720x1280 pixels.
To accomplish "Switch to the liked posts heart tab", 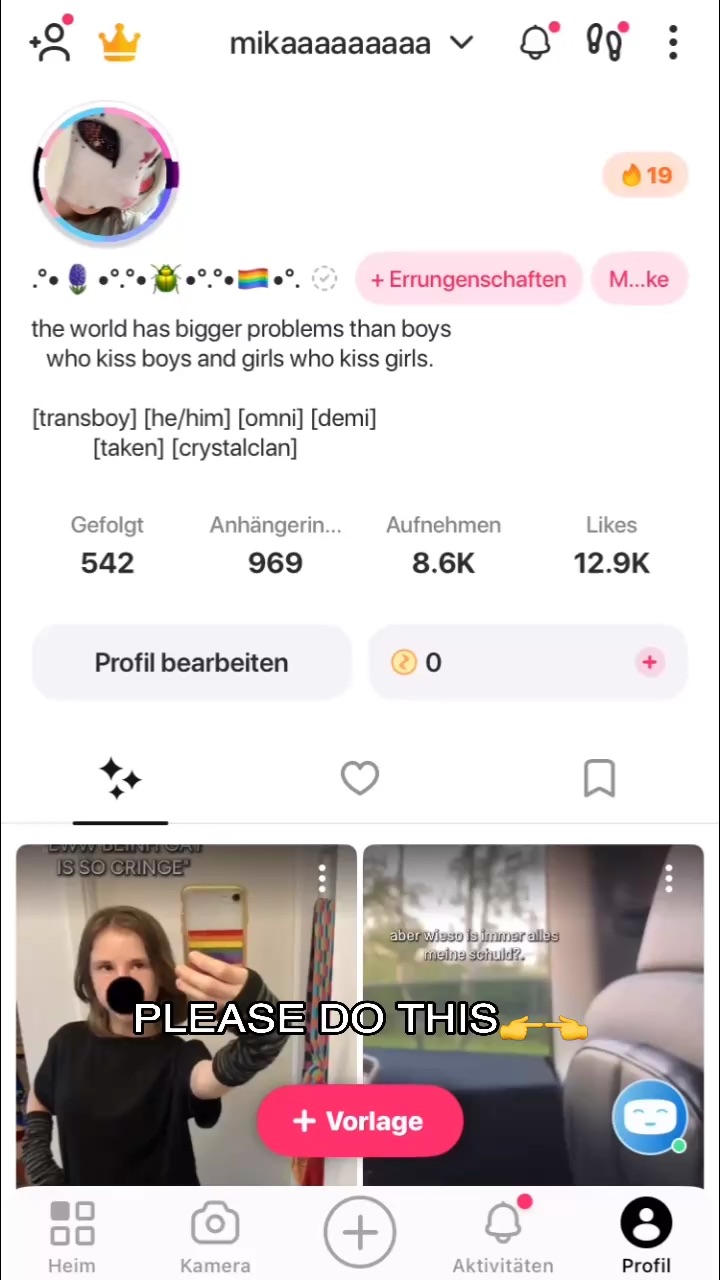I will pyautogui.click(x=360, y=778).
